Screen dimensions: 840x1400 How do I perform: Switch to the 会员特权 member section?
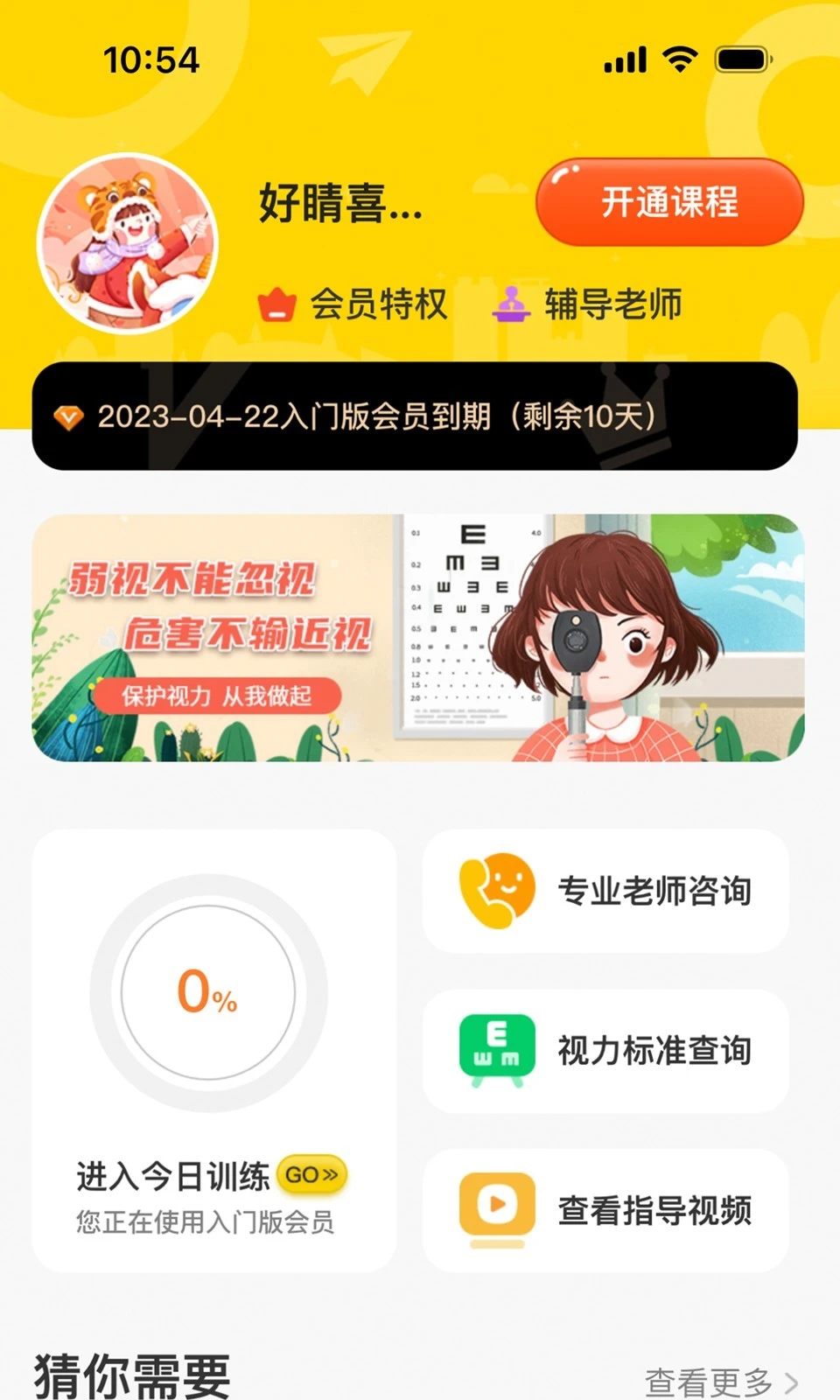[x=380, y=305]
